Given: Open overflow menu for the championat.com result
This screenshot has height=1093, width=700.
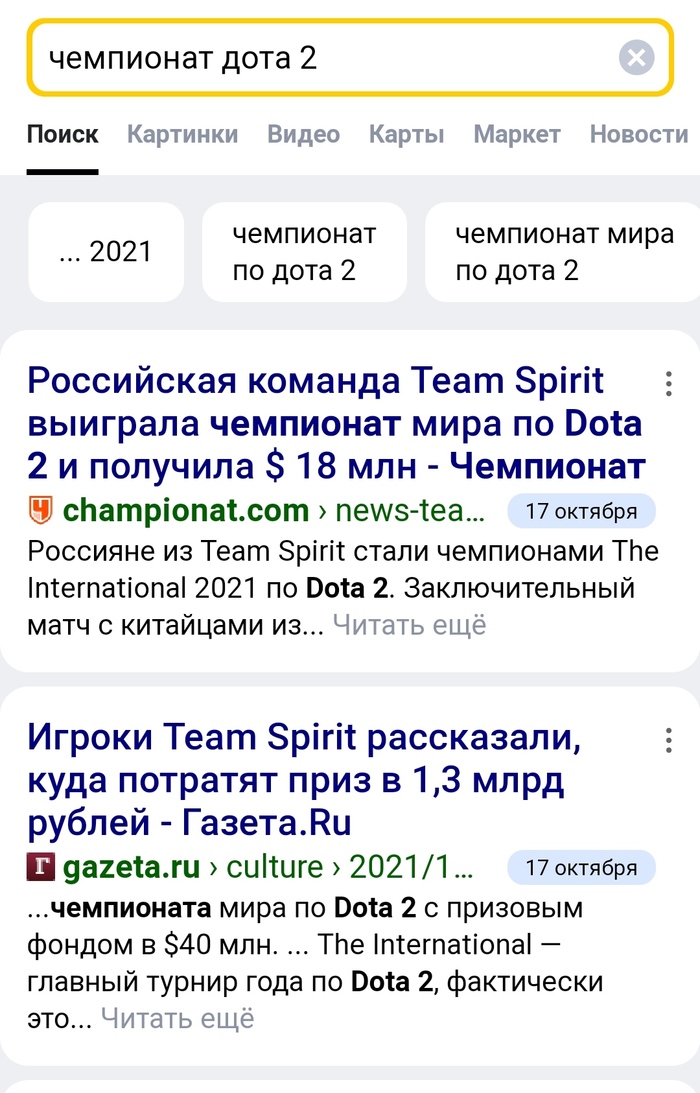Looking at the screenshot, I should pyautogui.click(x=667, y=384).
